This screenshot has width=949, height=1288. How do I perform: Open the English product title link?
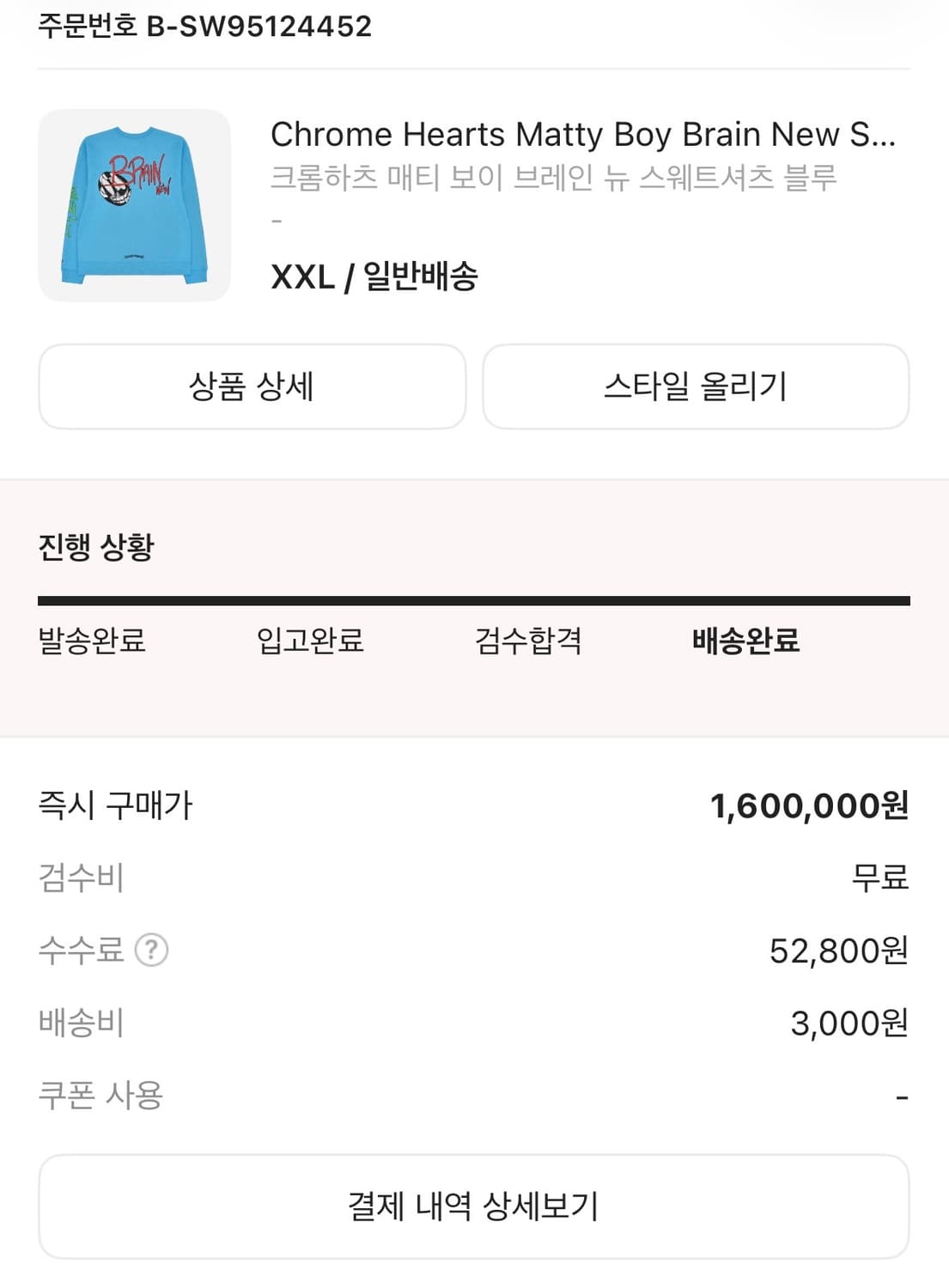(x=584, y=134)
